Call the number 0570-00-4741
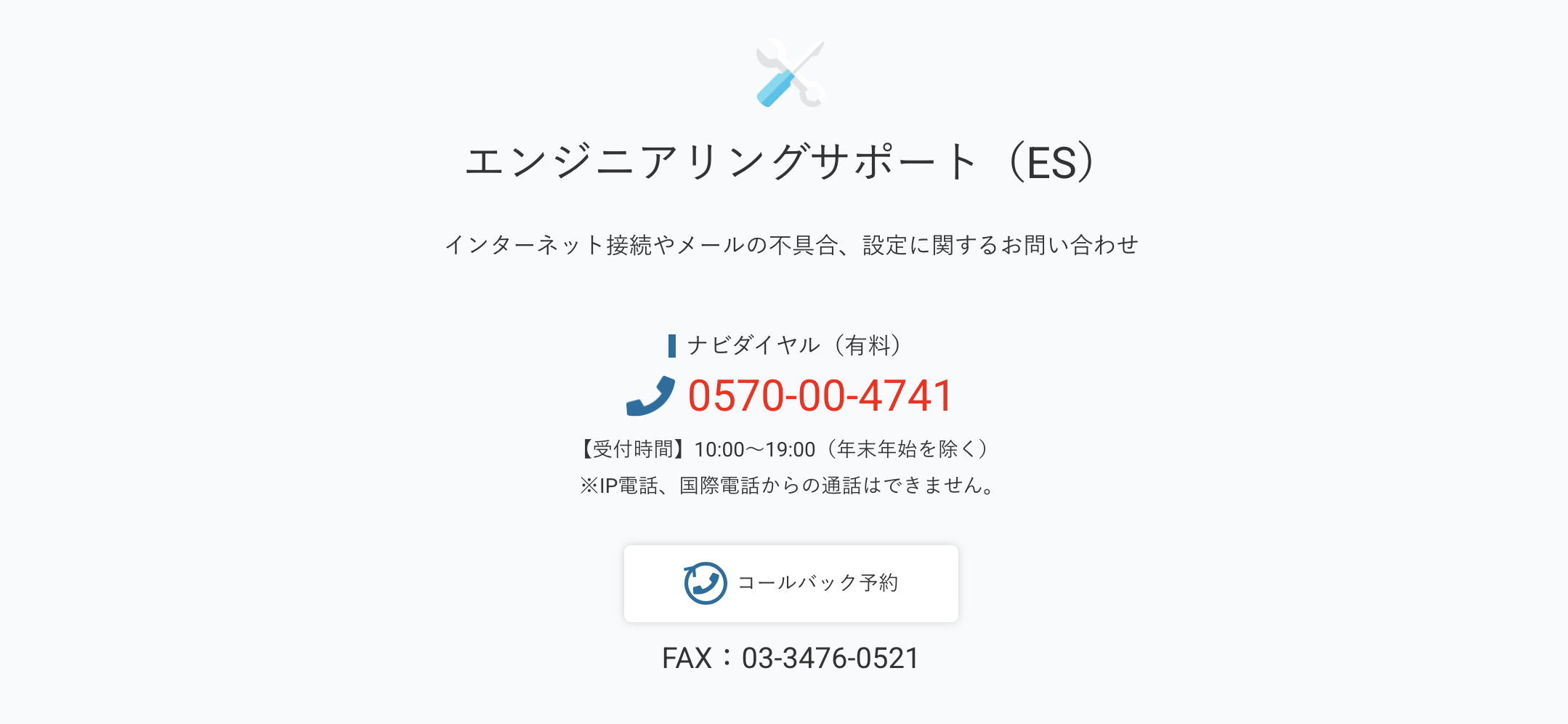The height and width of the screenshot is (724, 1568). click(819, 396)
